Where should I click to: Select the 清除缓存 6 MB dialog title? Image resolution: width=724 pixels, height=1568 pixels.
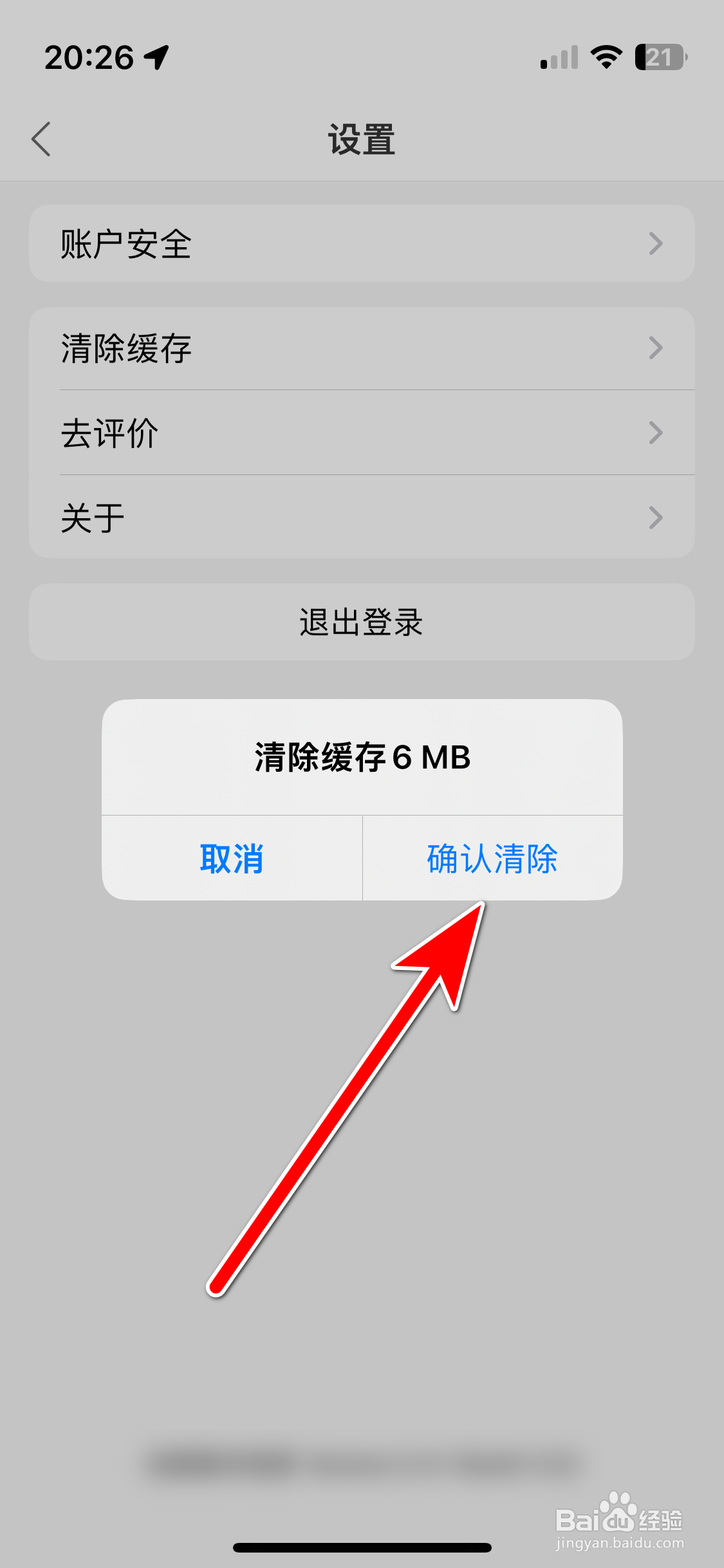pos(362,758)
